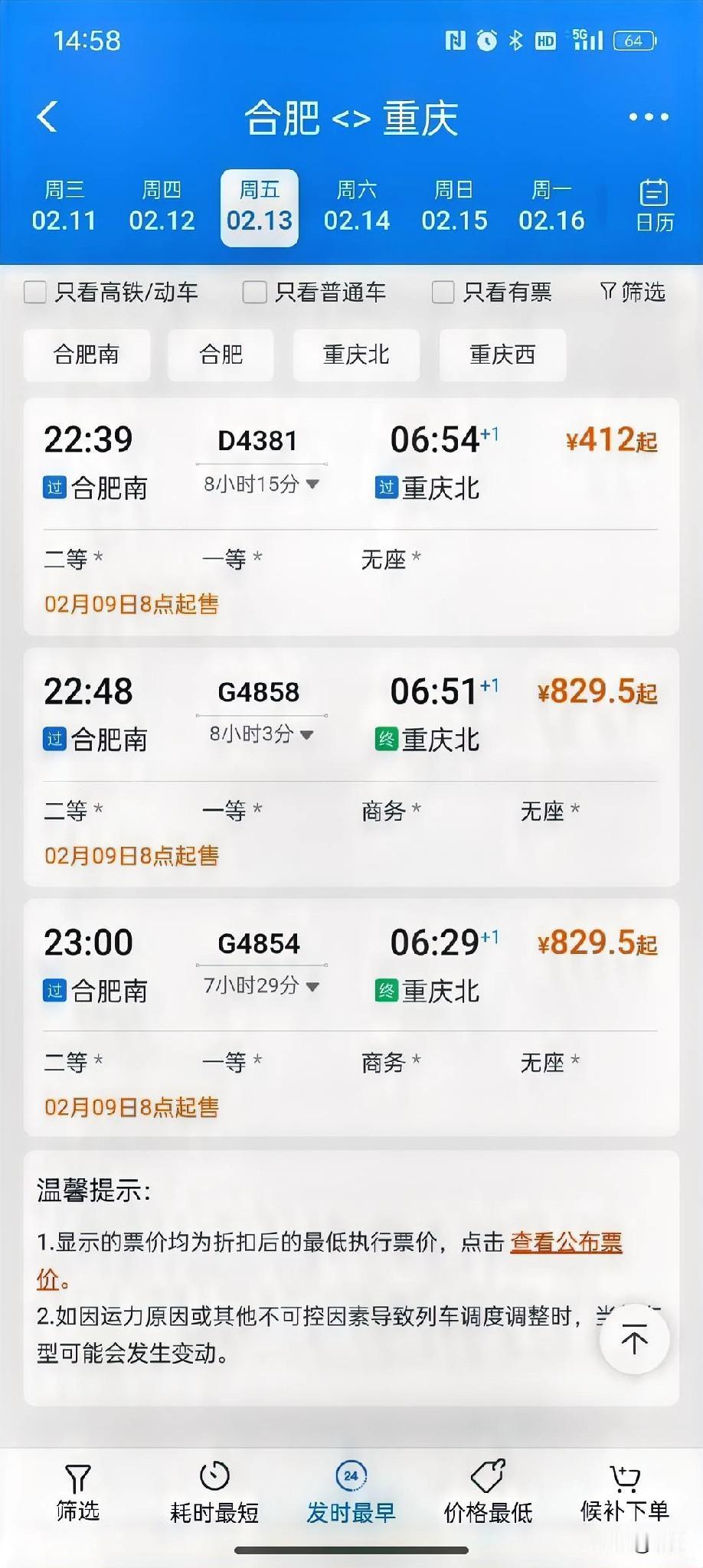The width and height of the screenshot is (703, 1568).
Task: Tap the back arrow to exit
Action: click(48, 116)
